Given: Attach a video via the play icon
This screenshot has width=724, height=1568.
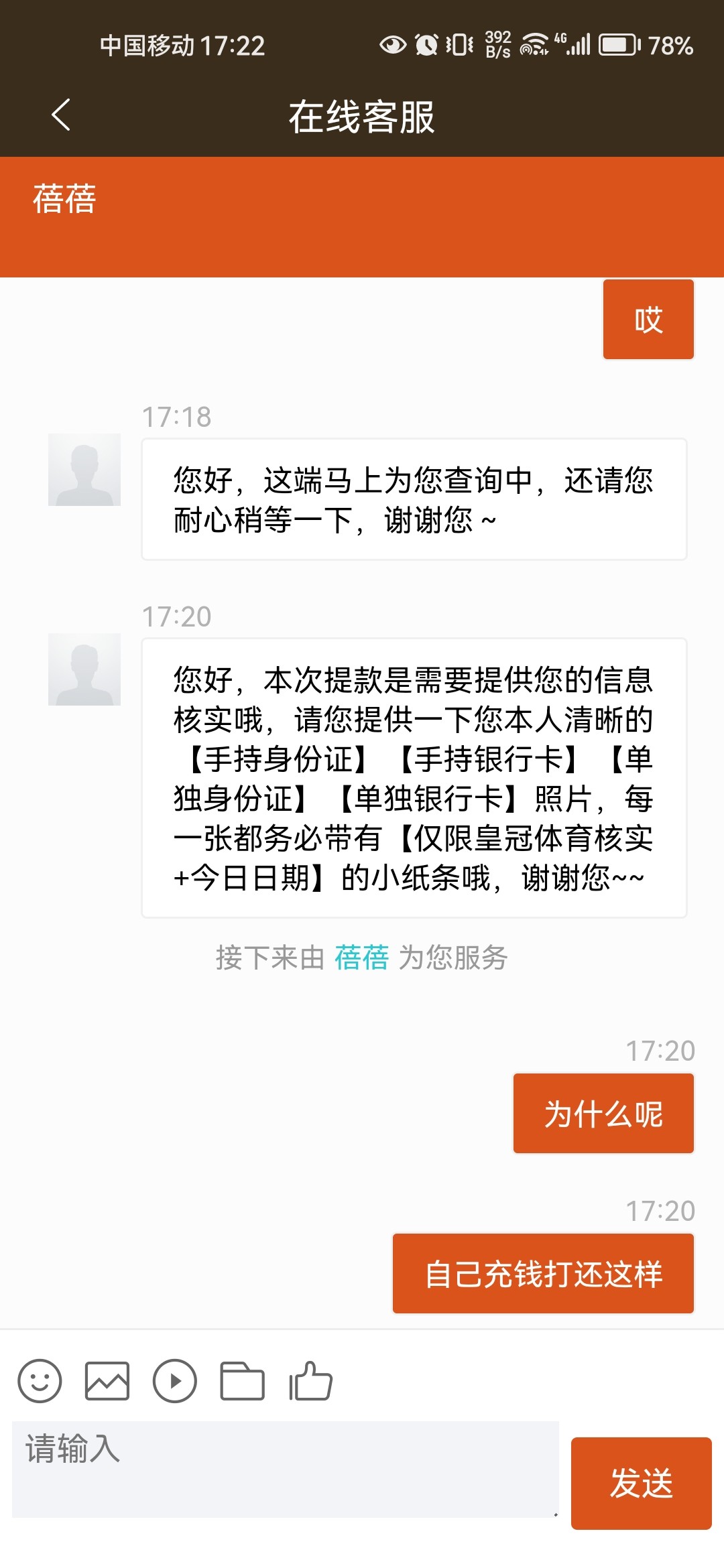Looking at the screenshot, I should point(175,1381).
